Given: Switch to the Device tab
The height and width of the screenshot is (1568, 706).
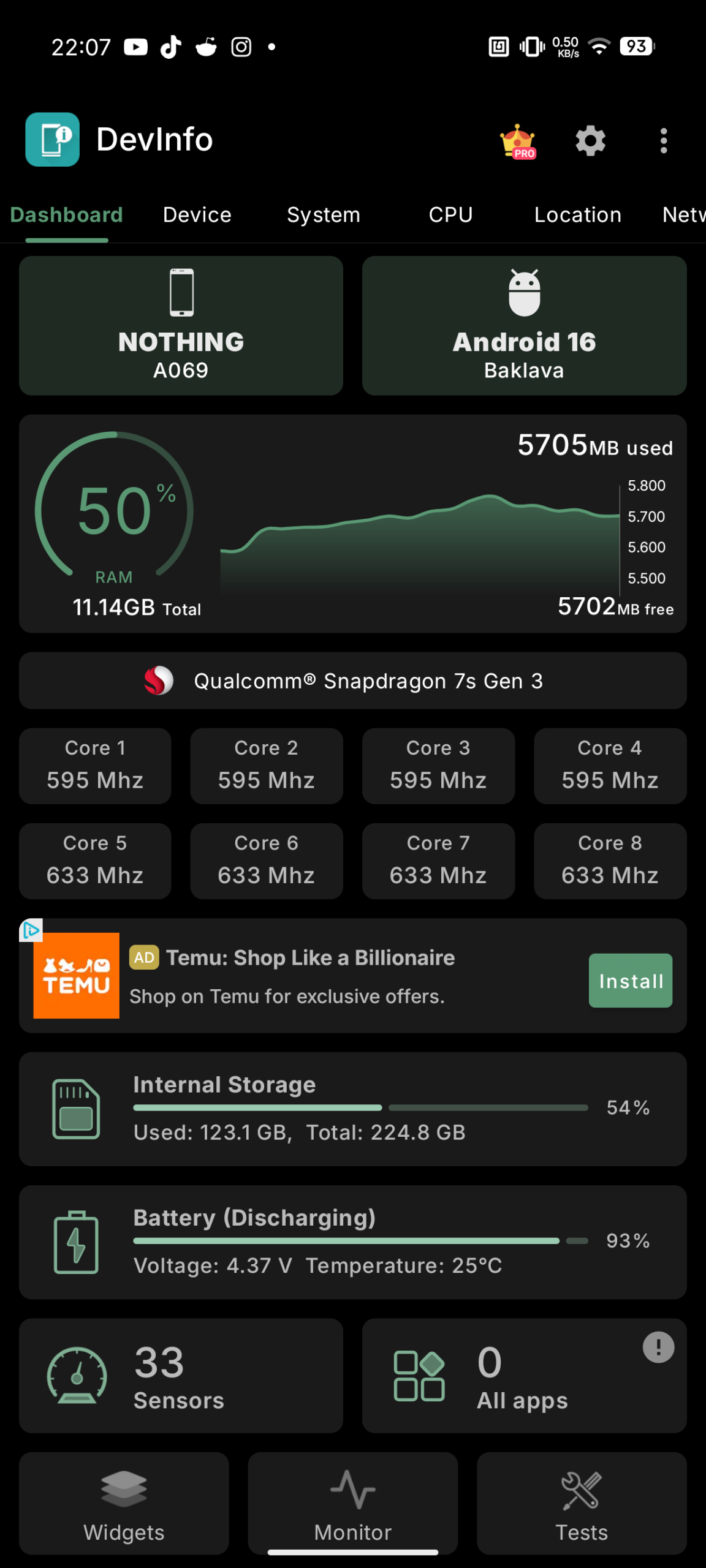Looking at the screenshot, I should point(197,215).
